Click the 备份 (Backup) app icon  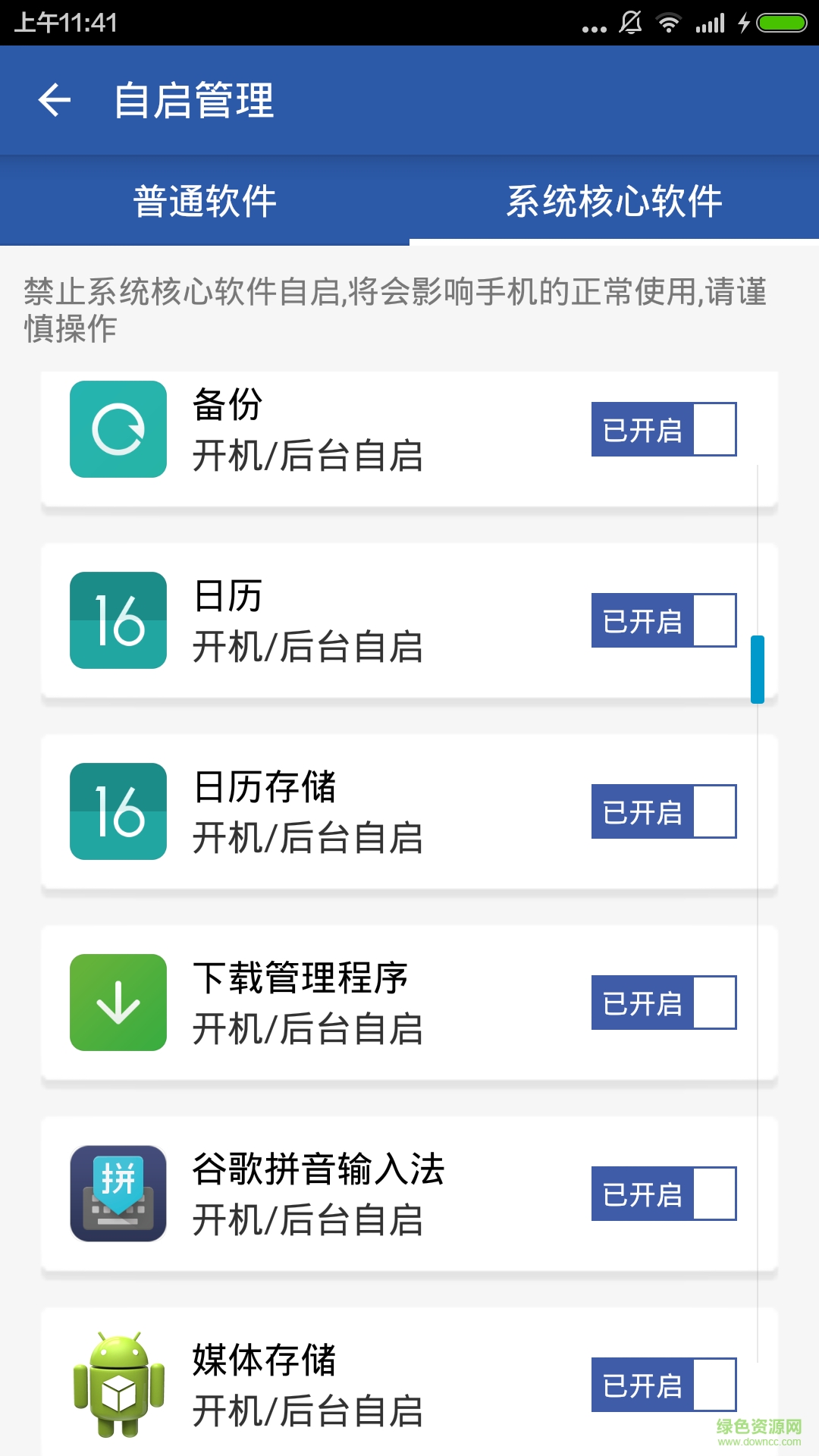coord(118,428)
